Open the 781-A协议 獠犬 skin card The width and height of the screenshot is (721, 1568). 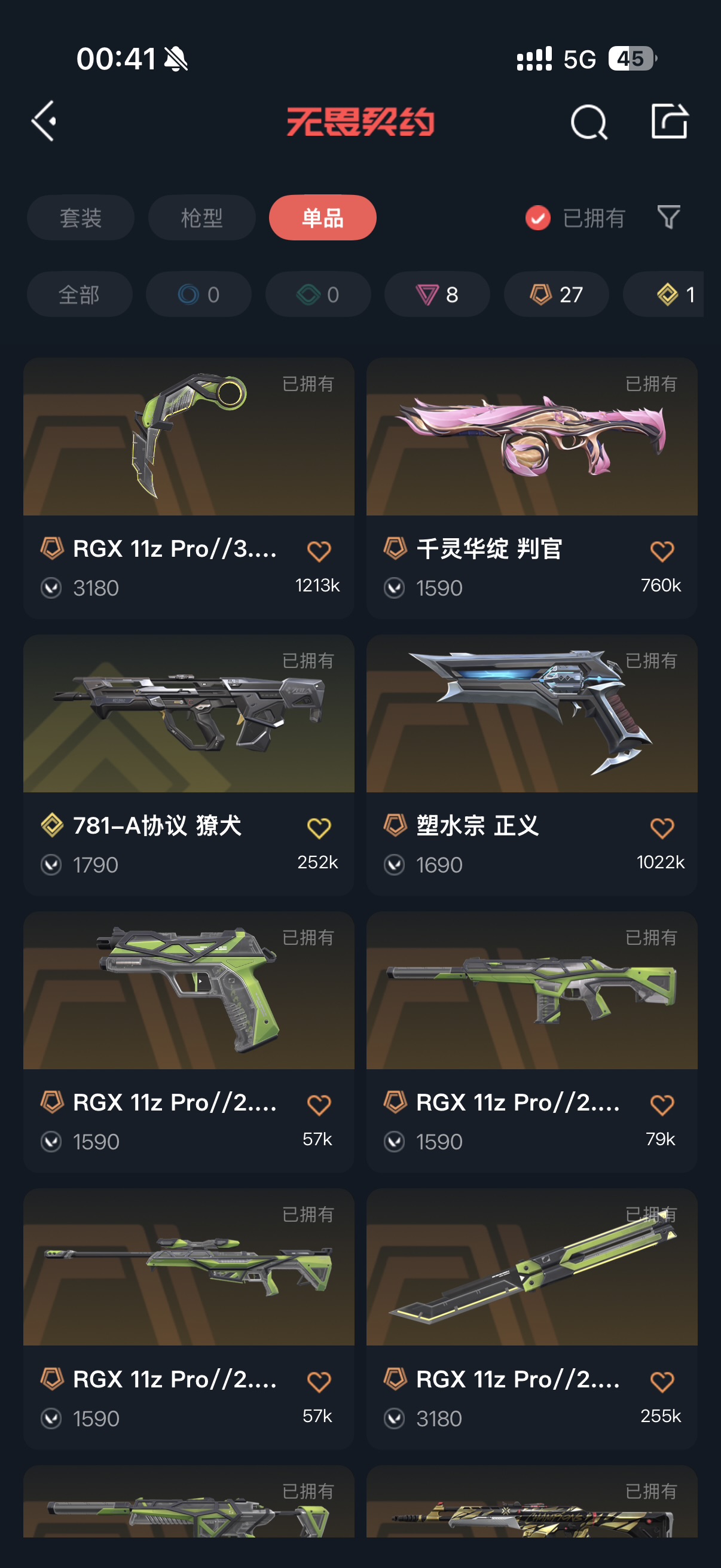(188, 765)
